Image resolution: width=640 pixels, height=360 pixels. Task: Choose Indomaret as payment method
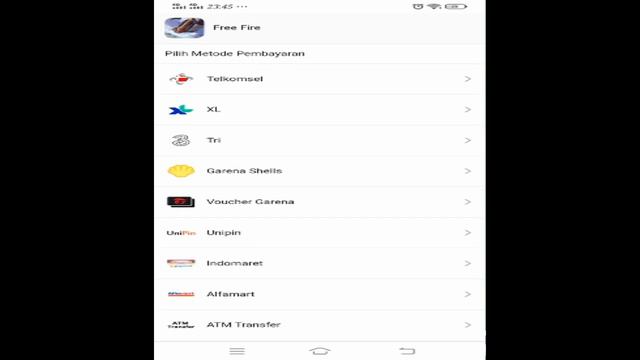click(320, 263)
